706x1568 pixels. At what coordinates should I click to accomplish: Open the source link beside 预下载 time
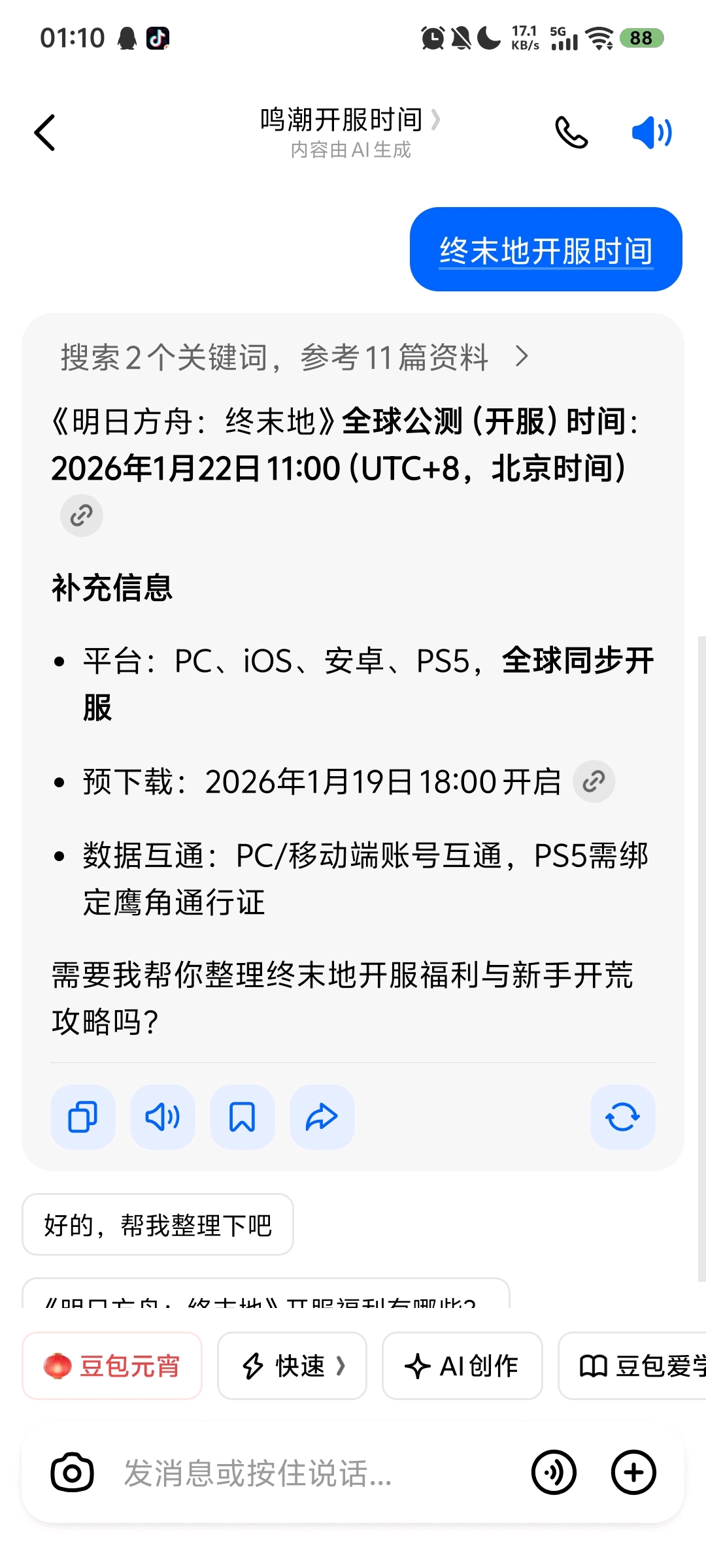[594, 781]
